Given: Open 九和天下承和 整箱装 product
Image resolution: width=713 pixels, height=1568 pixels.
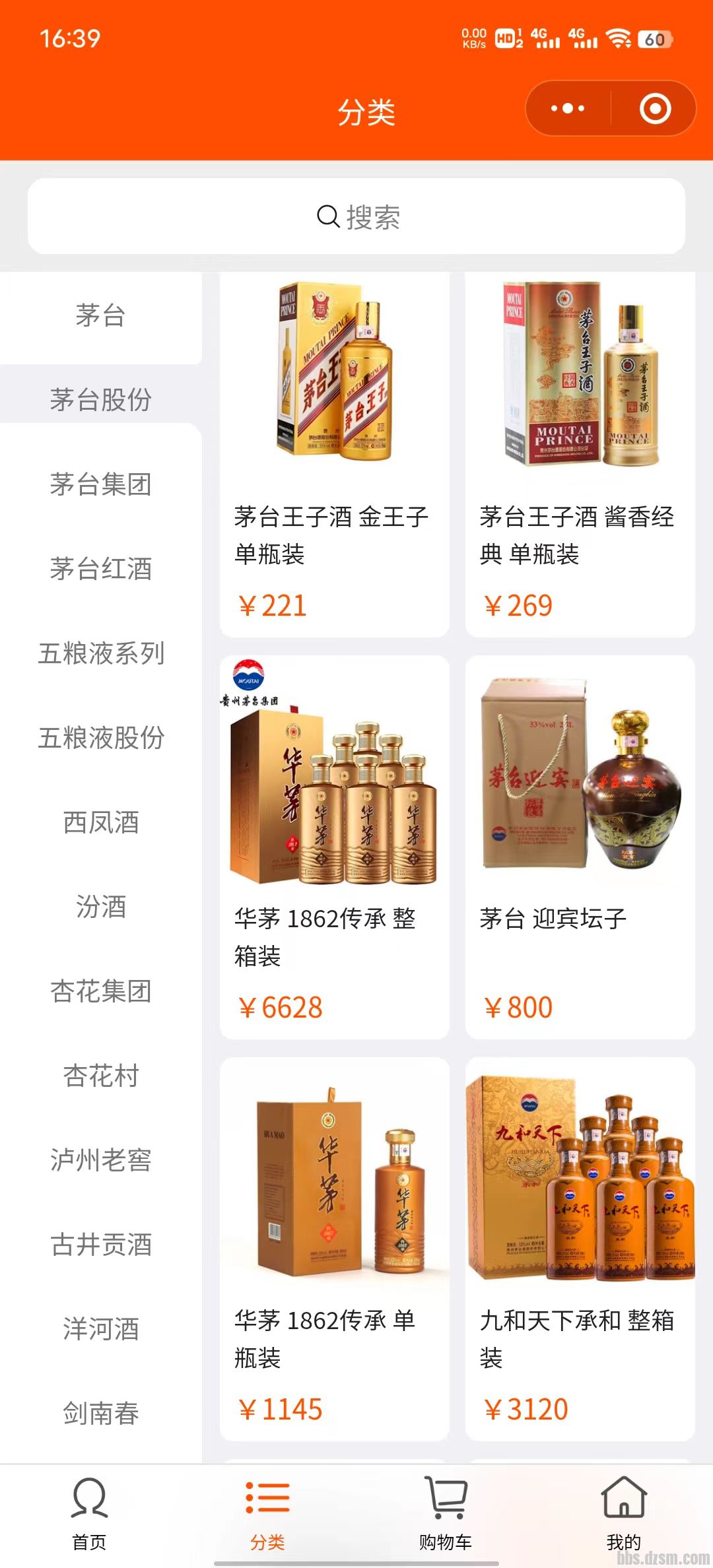Looking at the screenshot, I should 580,1249.
